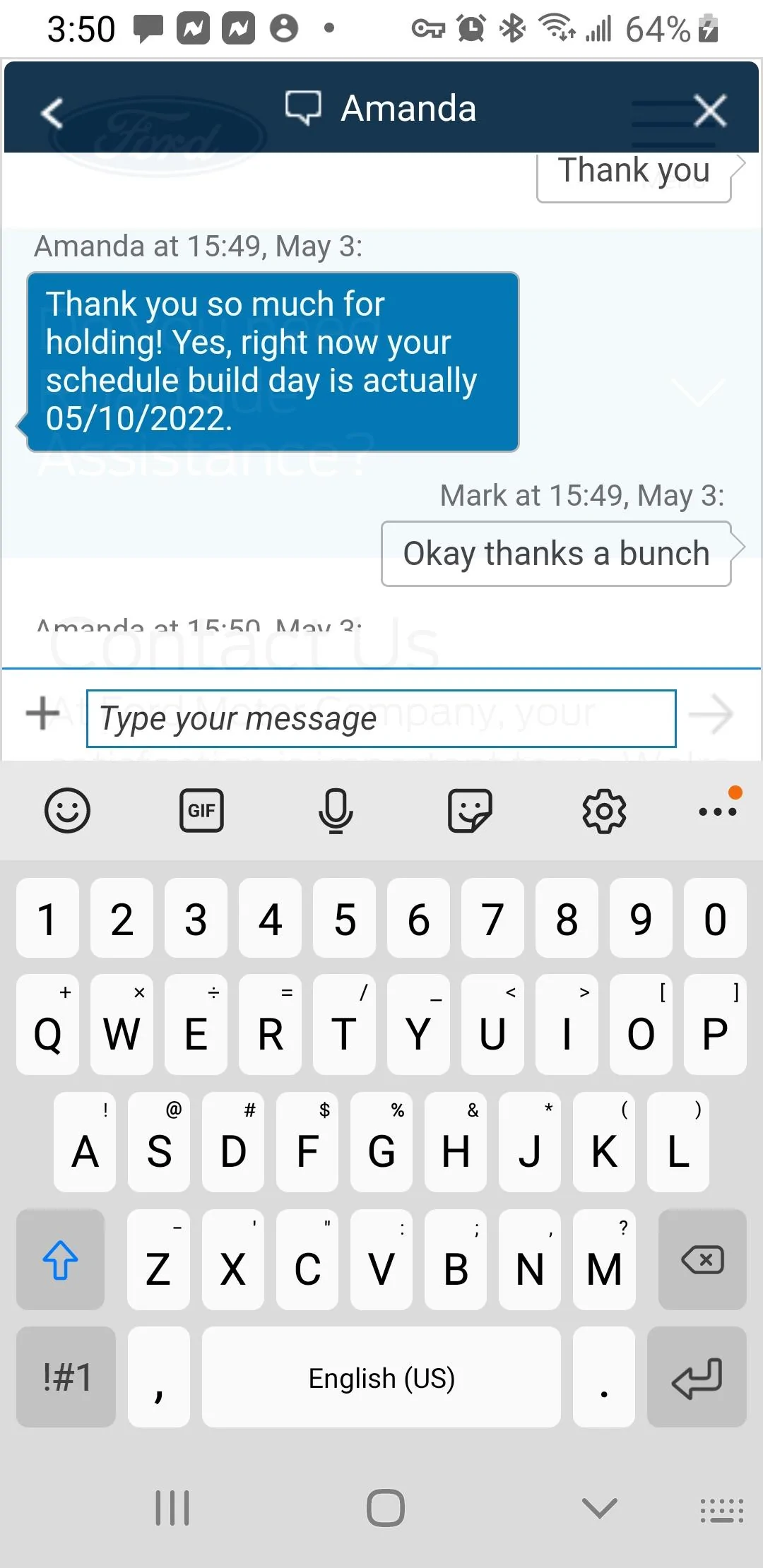The height and width of the screenshot is (1568, 763).
Task: Open the keyboard sticker panel
Action: [x=470, y=811]
